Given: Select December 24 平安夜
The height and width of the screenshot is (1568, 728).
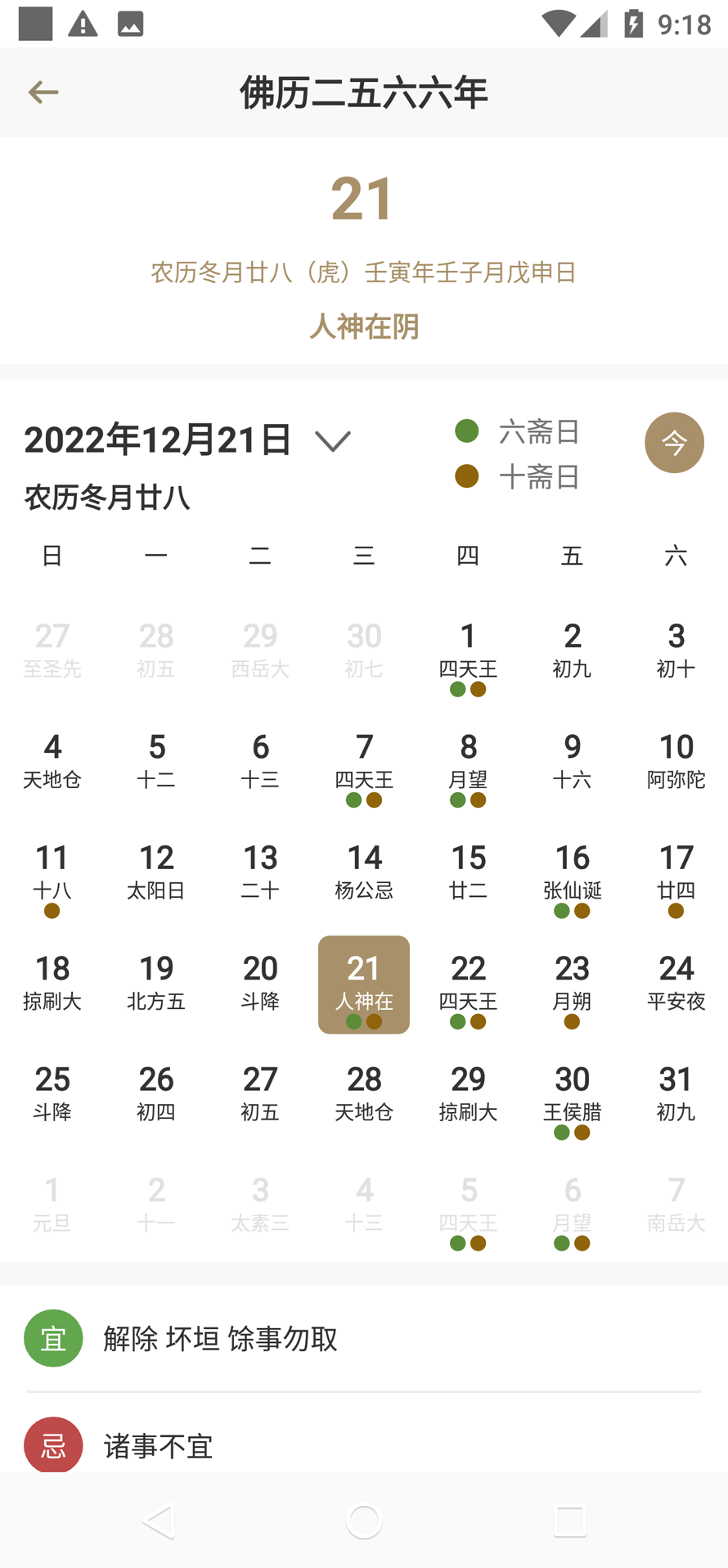Looking at the screenshot, I should 676,985.
